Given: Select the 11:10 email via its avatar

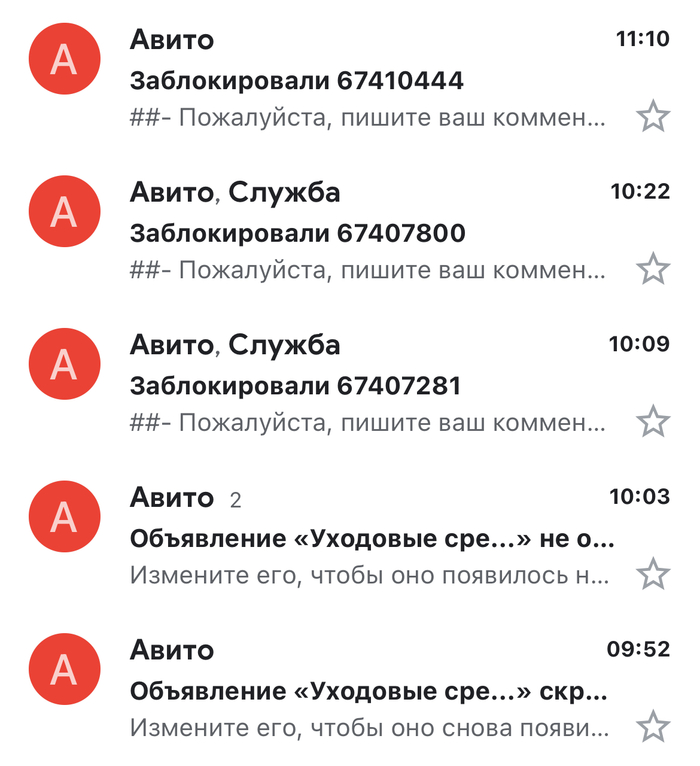Looking at the screenshot, I should click(x=63, y=60).
